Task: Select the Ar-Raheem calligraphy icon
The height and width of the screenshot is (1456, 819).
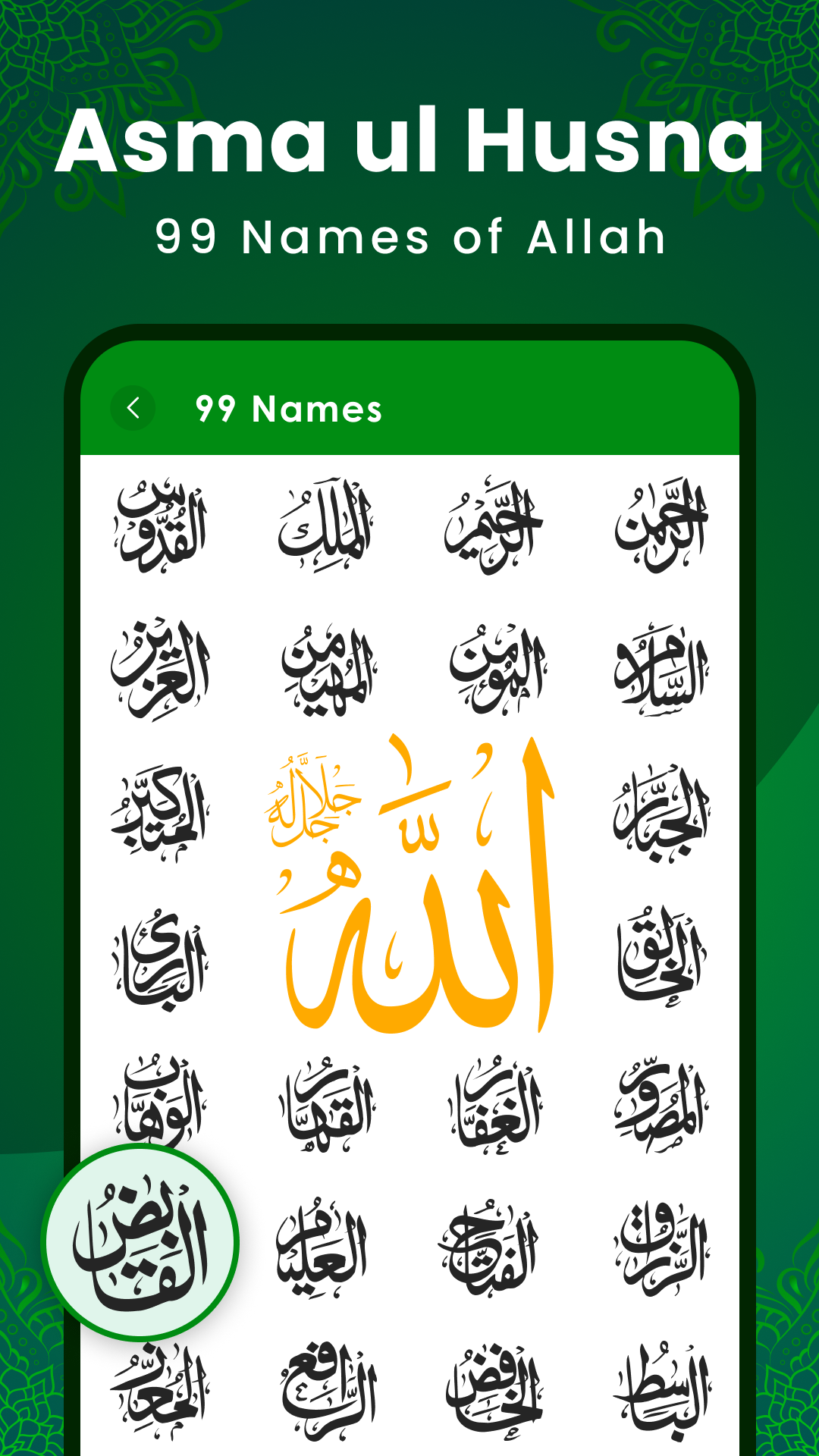Action: tap(493, 523)
